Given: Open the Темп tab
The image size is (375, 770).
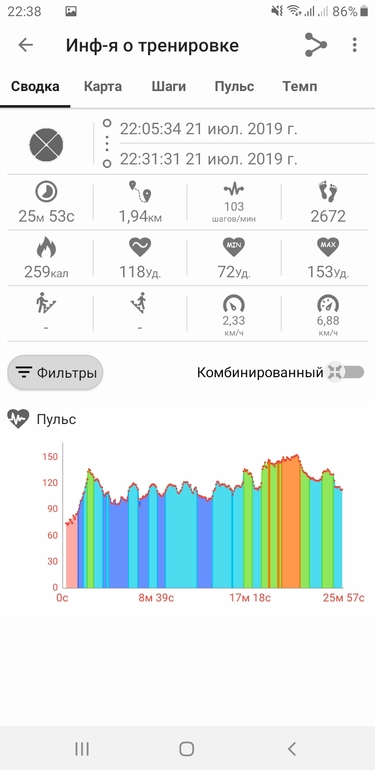Looking at the screenshot, I should (299, 87).
